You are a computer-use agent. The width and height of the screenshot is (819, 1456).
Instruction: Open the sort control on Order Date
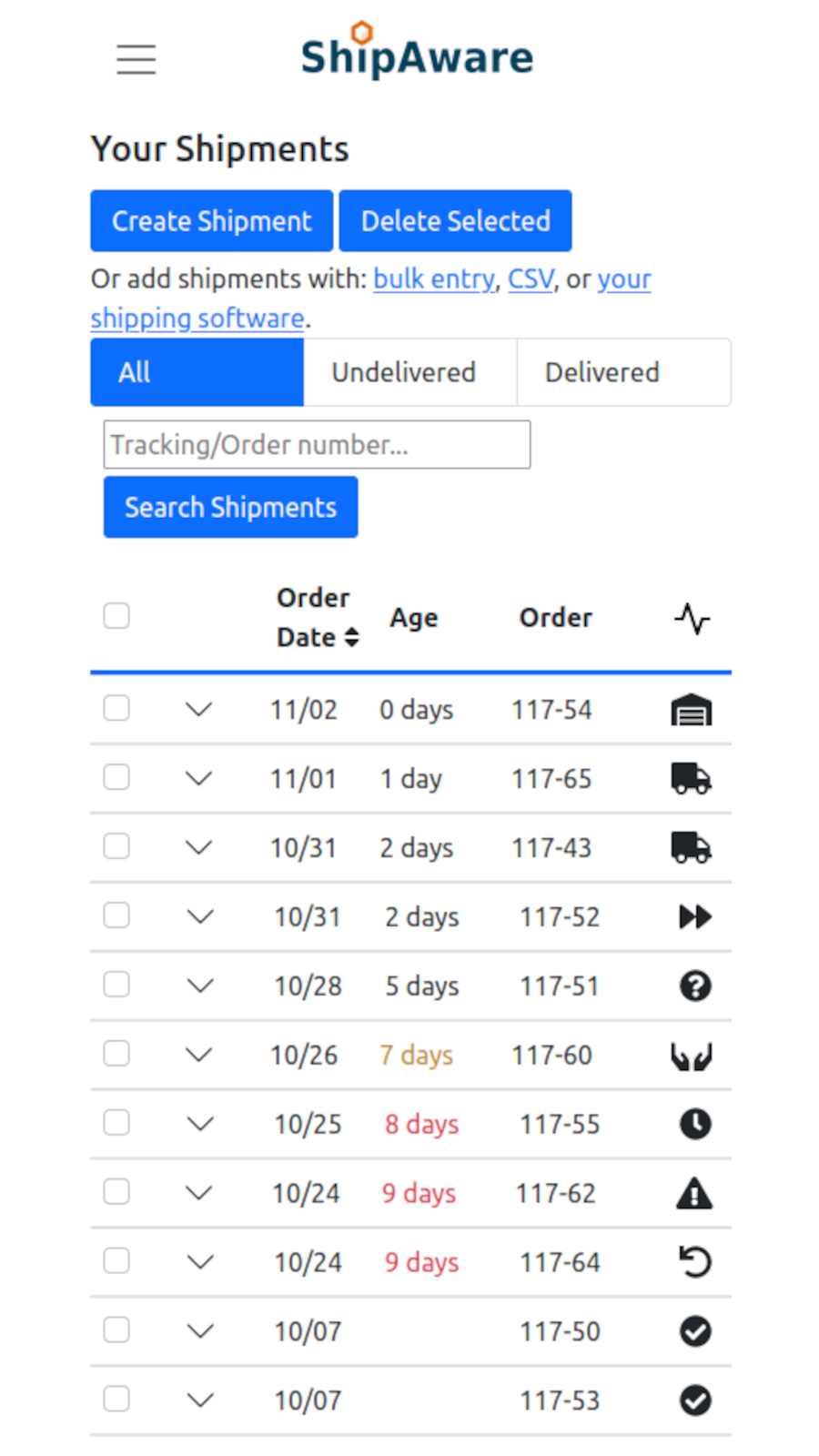click(351, 637)
